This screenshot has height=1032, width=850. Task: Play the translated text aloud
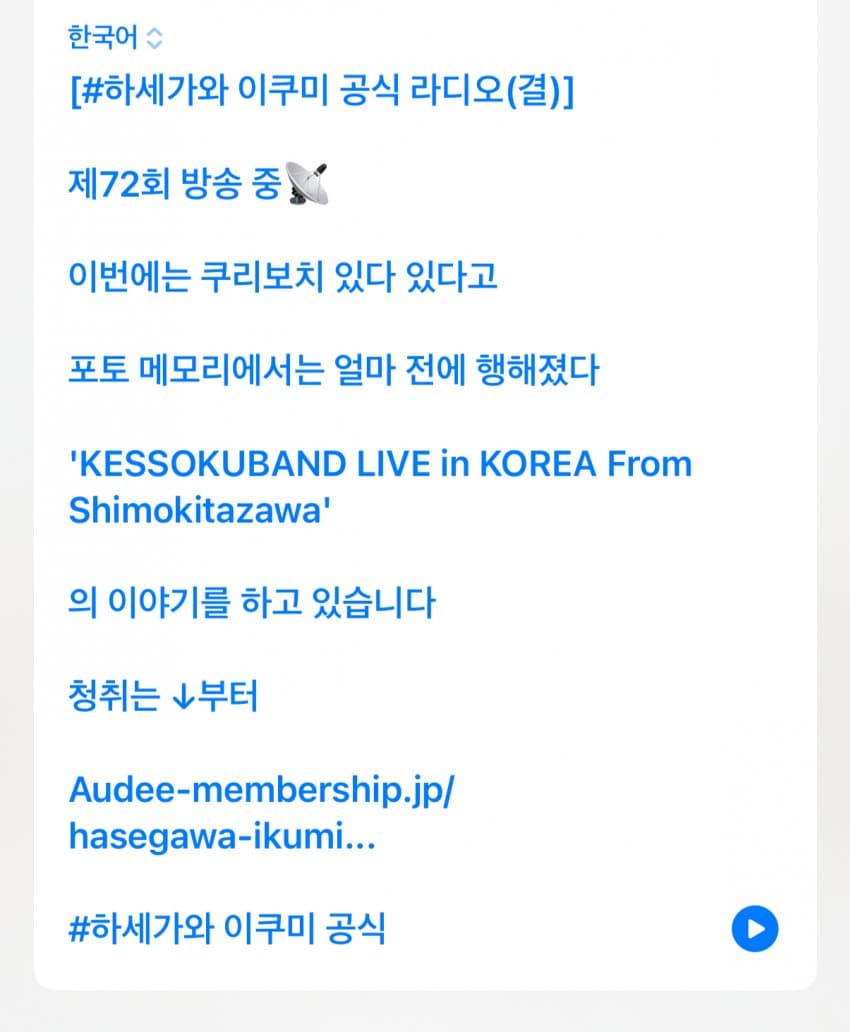click(x=754, y=929)
